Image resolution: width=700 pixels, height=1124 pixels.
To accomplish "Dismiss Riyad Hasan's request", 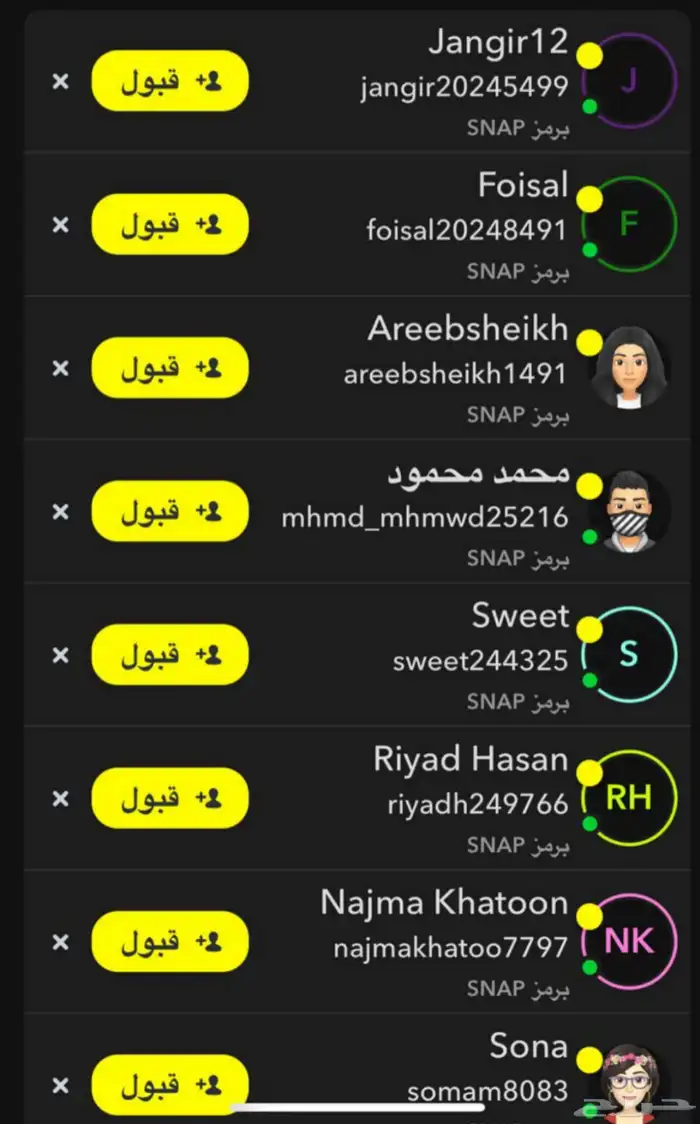I will click(x=61, y=797).
